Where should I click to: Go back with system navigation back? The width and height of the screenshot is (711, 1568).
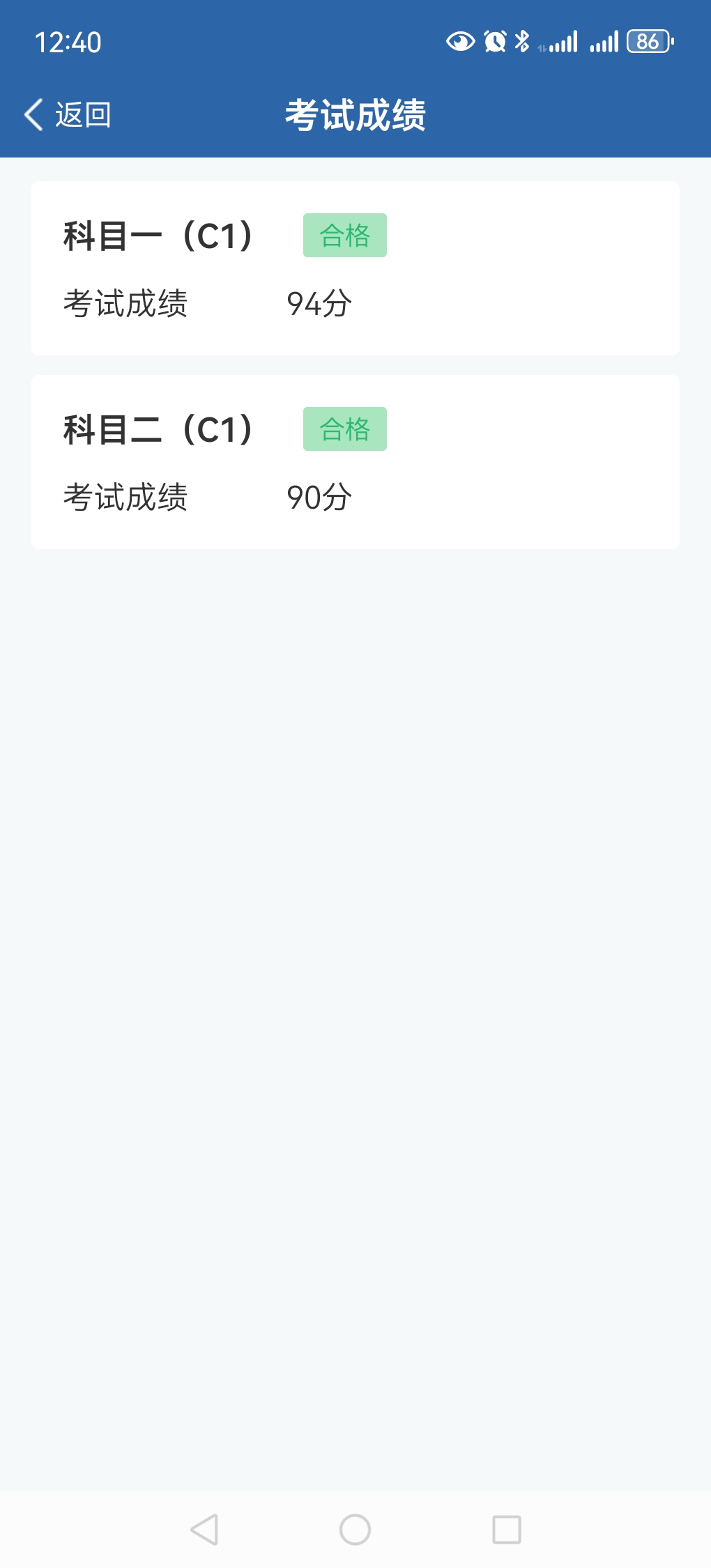tap(204, 1530)
